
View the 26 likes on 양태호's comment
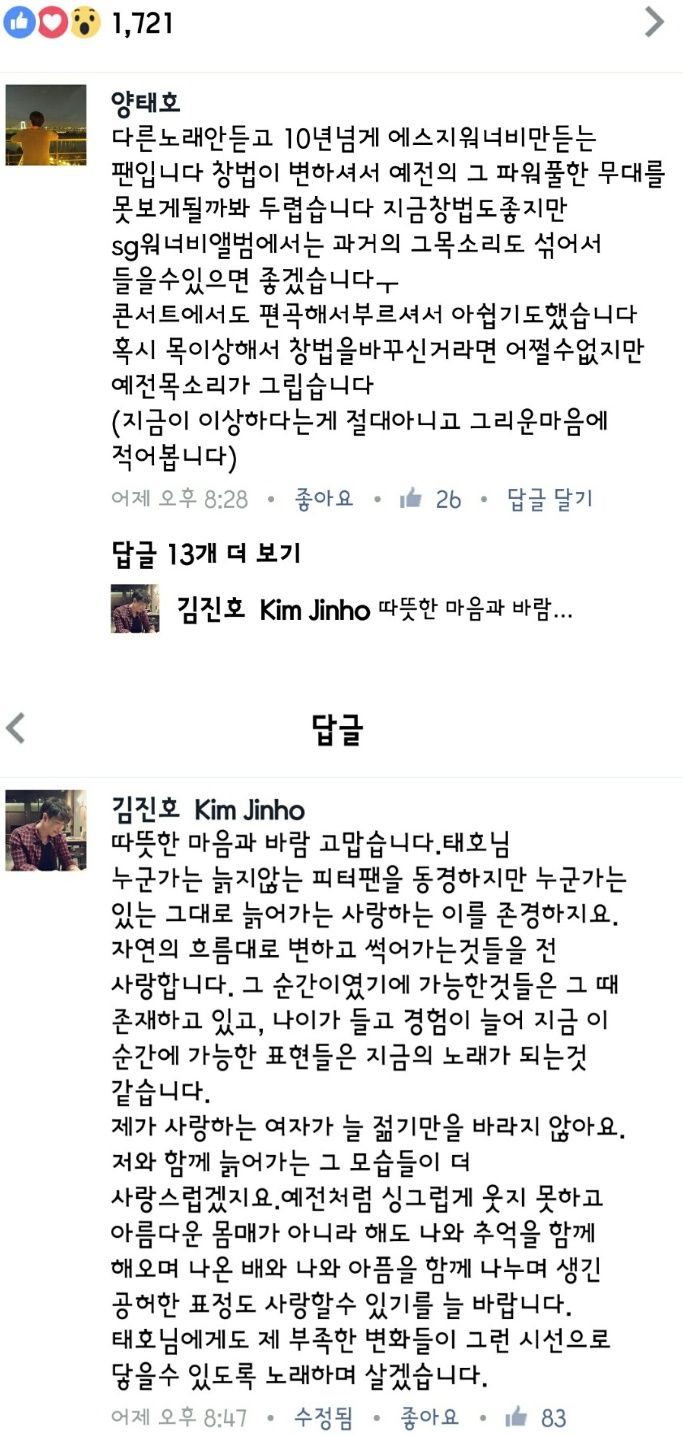[431, 498]
